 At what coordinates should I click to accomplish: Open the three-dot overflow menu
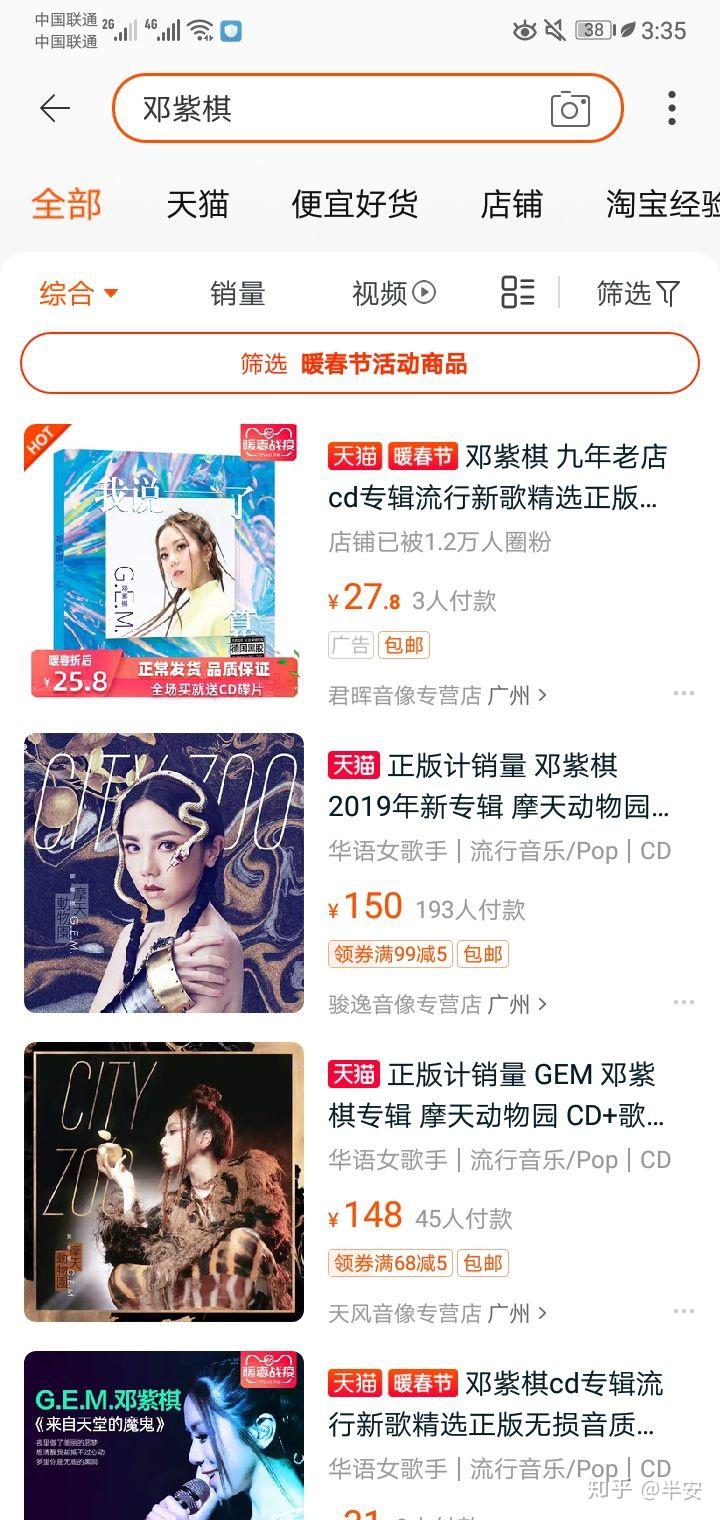[671, 108]
